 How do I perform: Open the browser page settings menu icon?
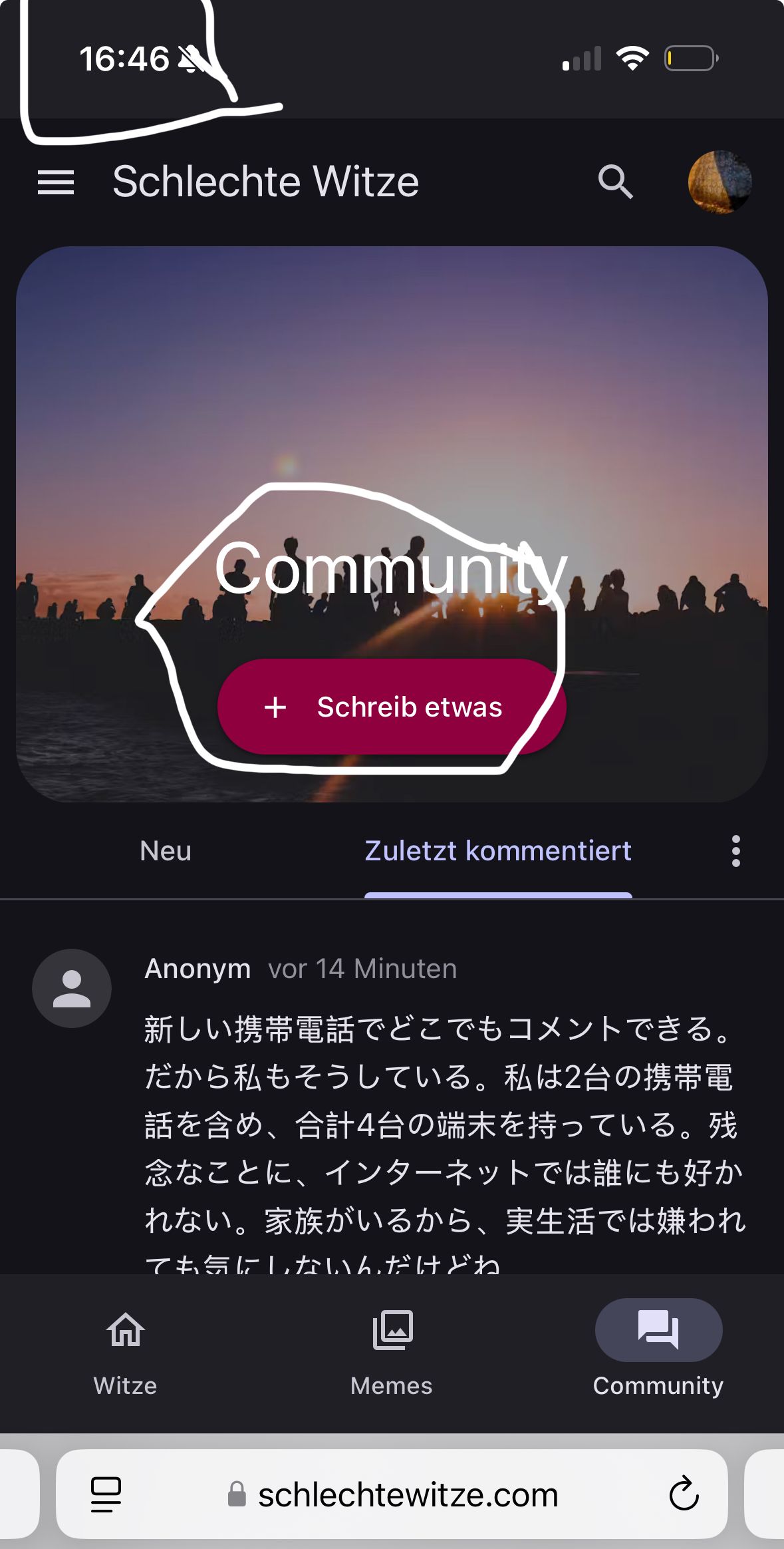tap(106, 1494)
